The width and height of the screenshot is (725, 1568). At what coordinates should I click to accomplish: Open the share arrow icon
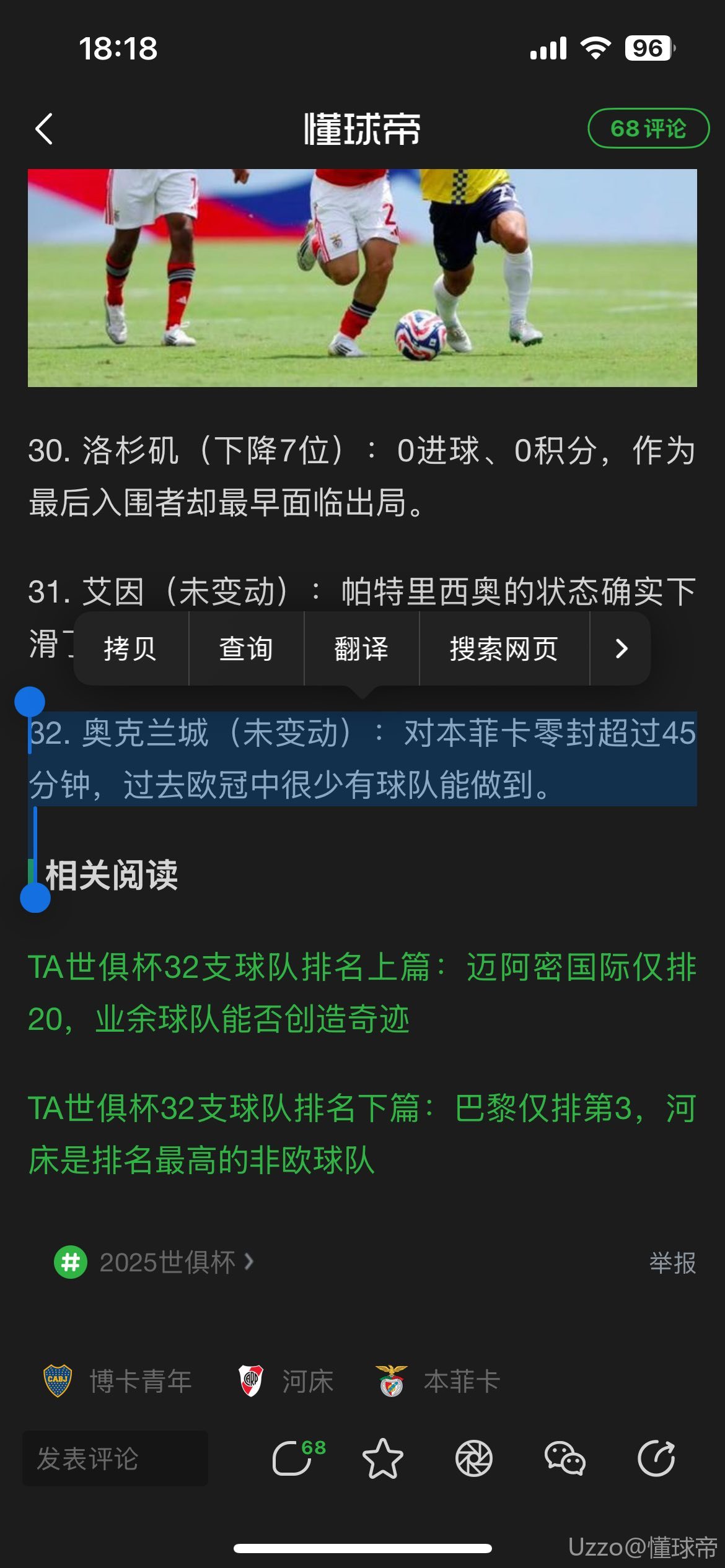click(x=656, y=1459)
